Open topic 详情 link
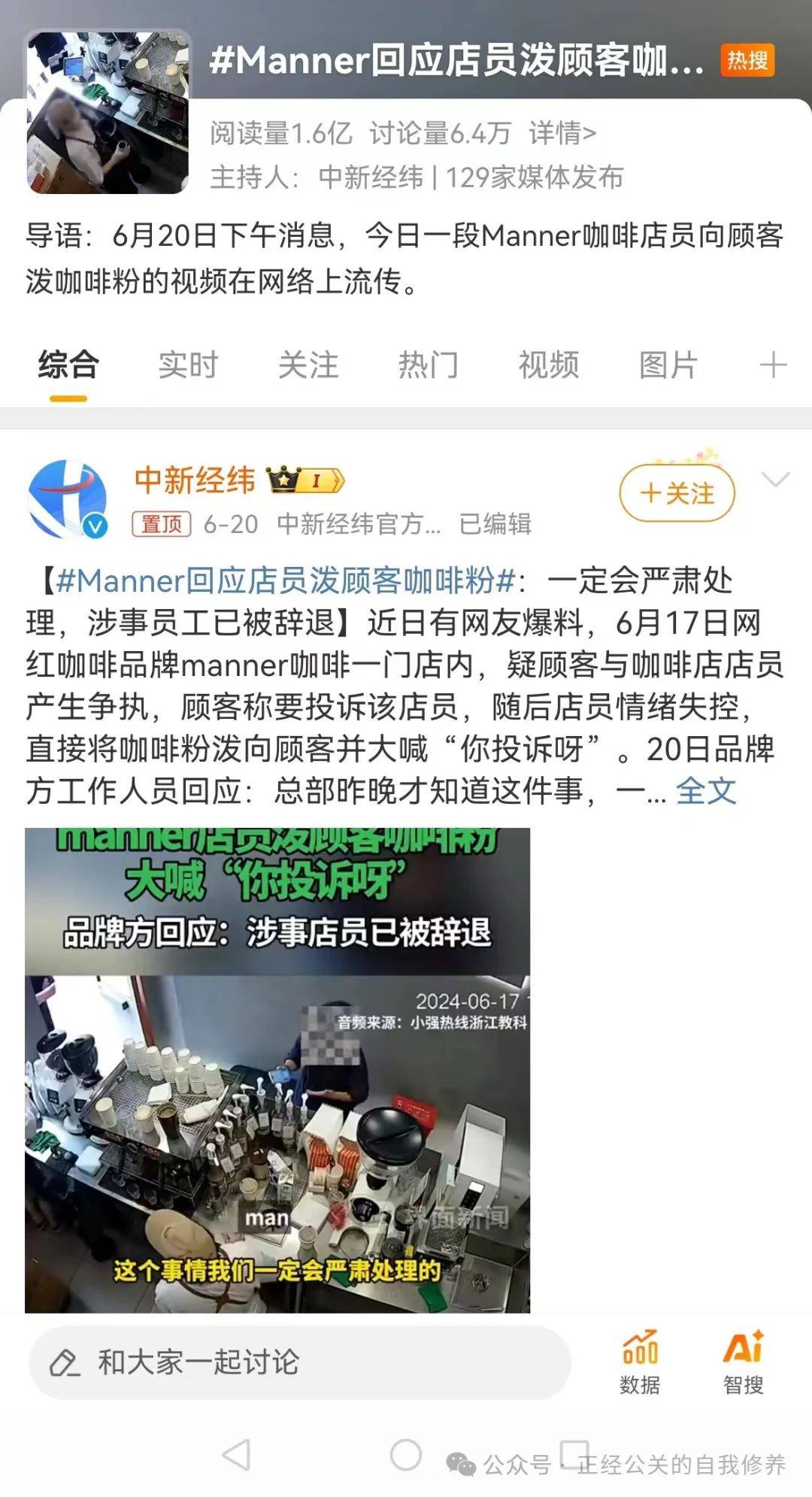Screen dimensions: 812x1497 [562, 134]
